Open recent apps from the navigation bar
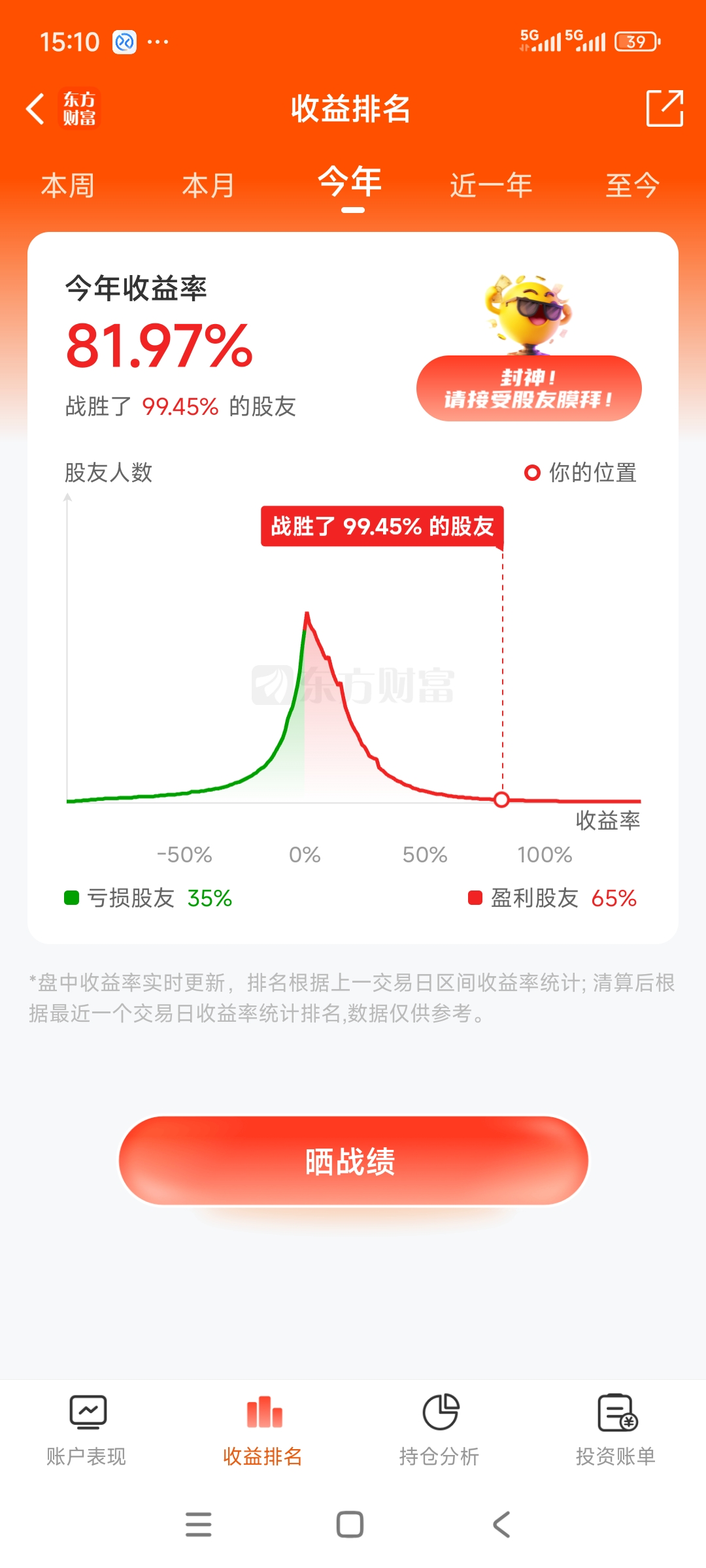Image resolution: width=706 pixels, height=1568 pixels. (199, 1524)
